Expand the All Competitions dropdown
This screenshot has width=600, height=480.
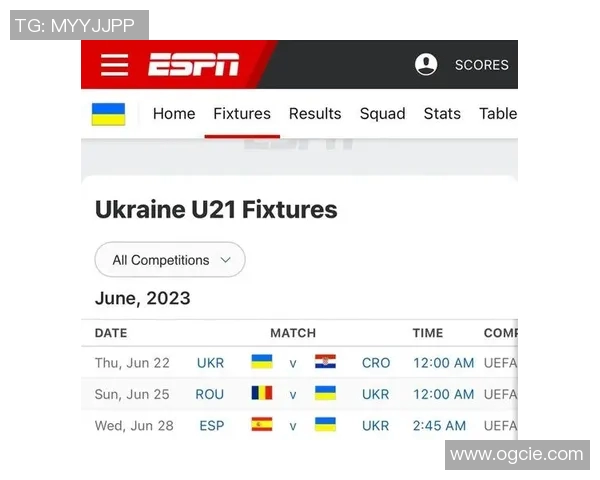click(170, 260)
